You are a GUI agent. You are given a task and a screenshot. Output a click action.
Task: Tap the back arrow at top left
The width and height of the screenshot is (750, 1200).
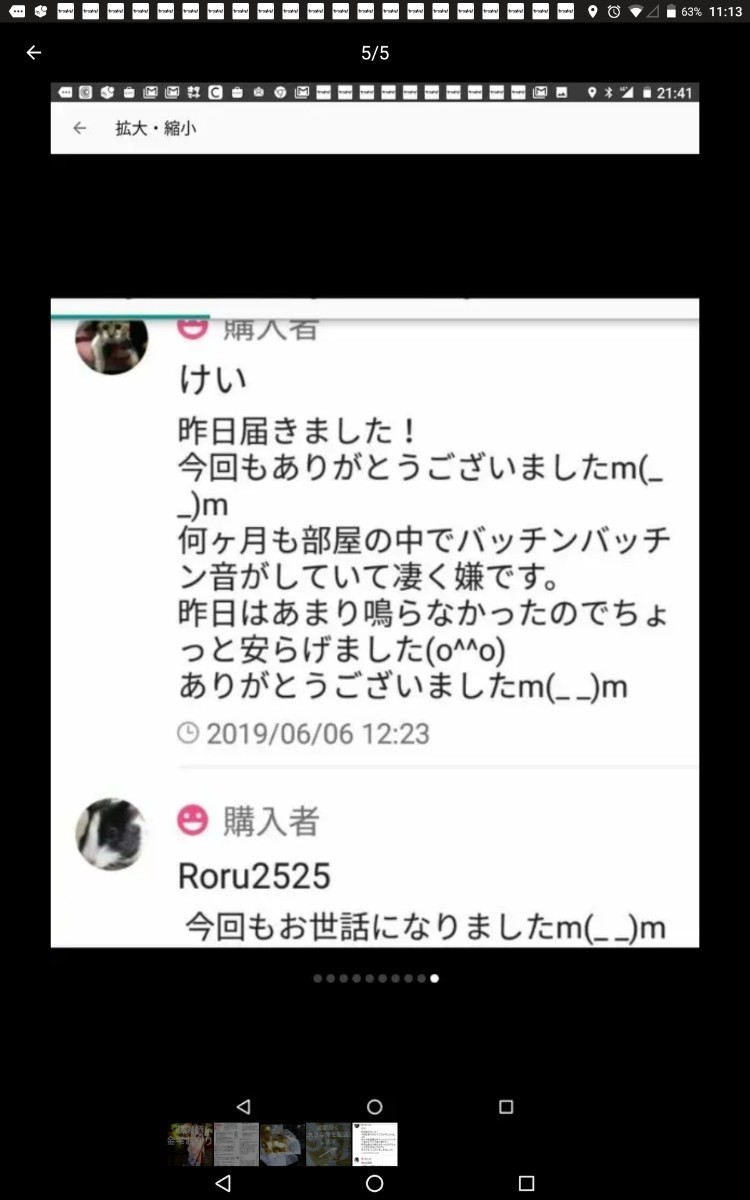pyautogui.click(x=33, y=52)
